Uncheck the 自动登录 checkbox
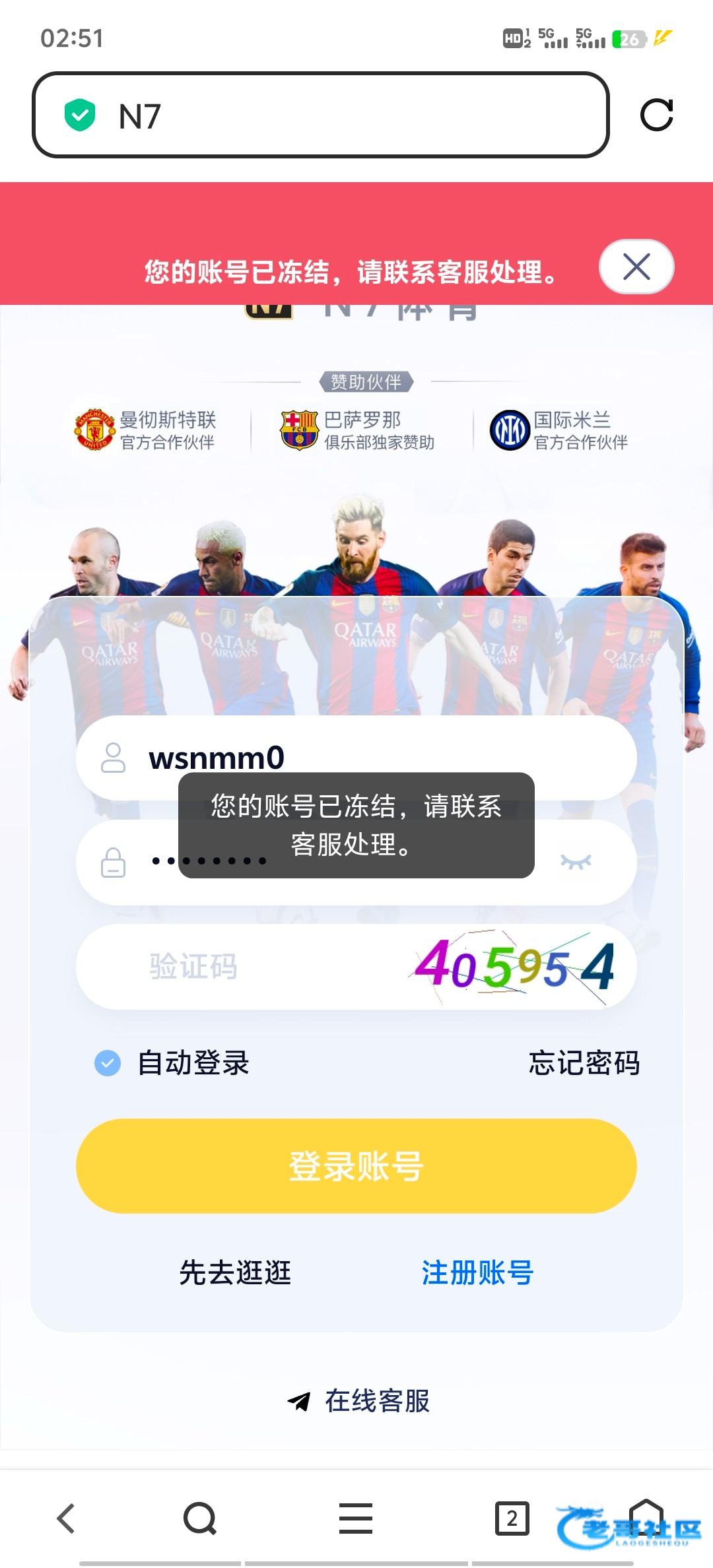Viewport: 713px width, 1568px height. 108,1063
